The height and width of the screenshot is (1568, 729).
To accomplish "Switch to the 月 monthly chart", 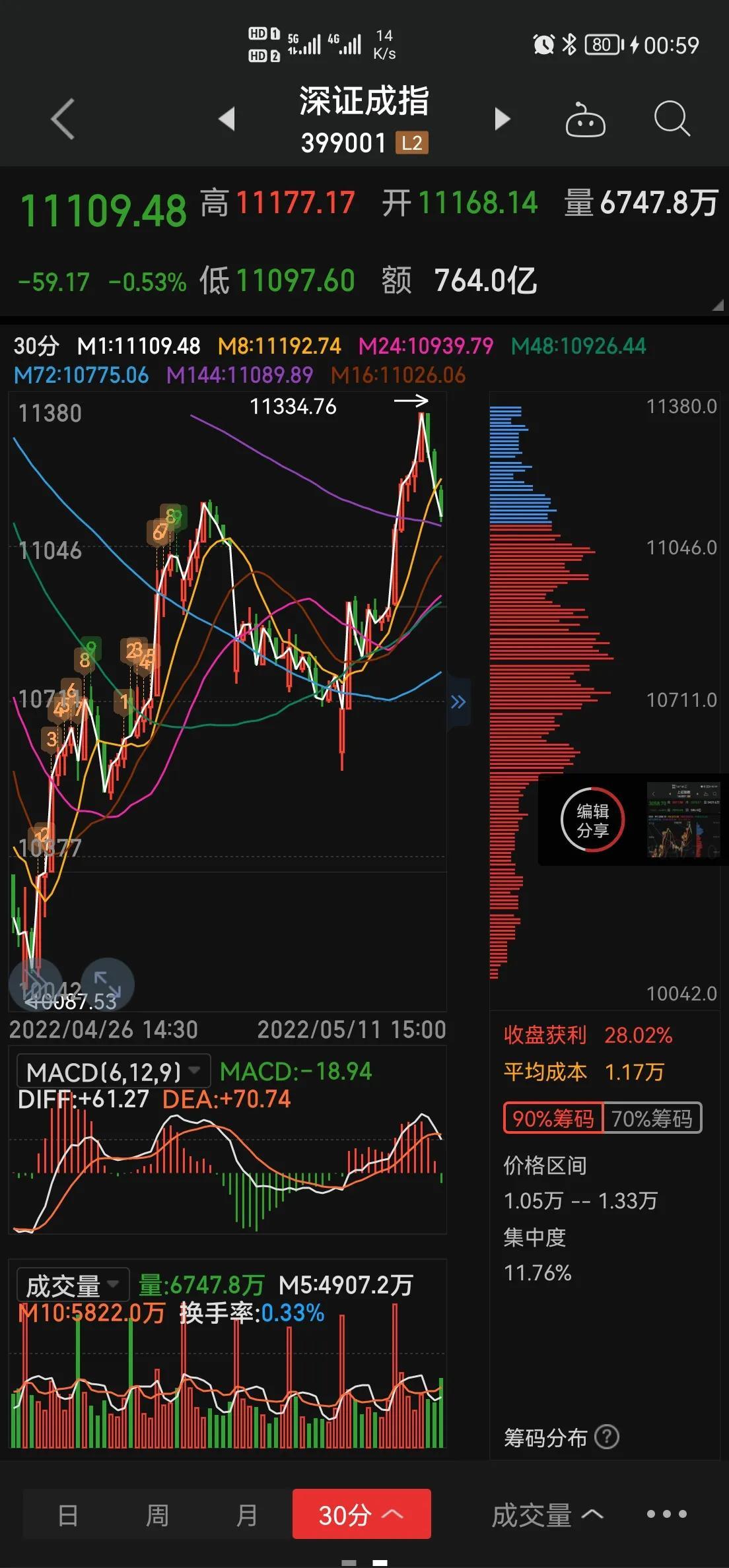I will point(246,1515).
